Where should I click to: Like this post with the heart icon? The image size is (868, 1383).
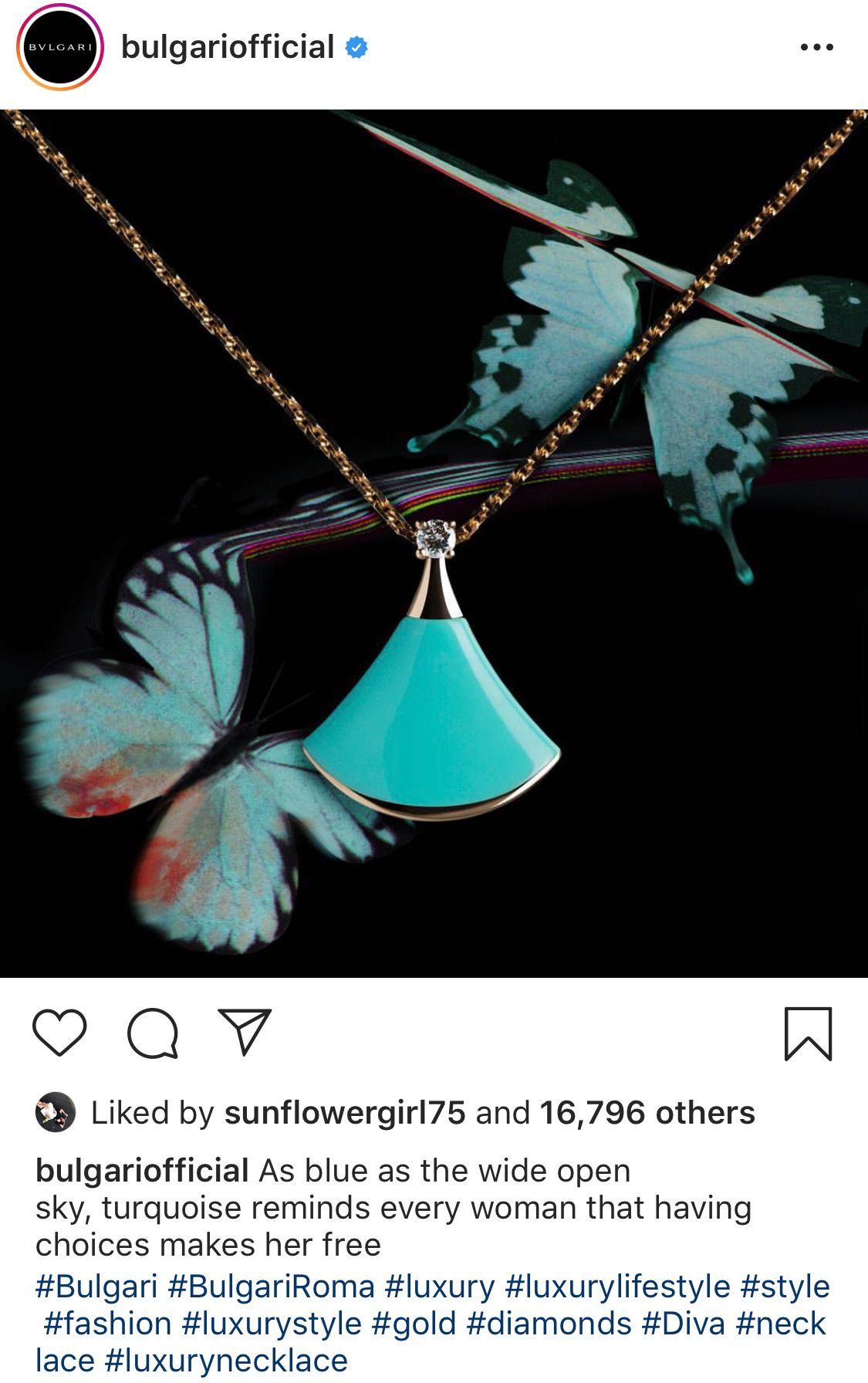tap(59, 1033)
